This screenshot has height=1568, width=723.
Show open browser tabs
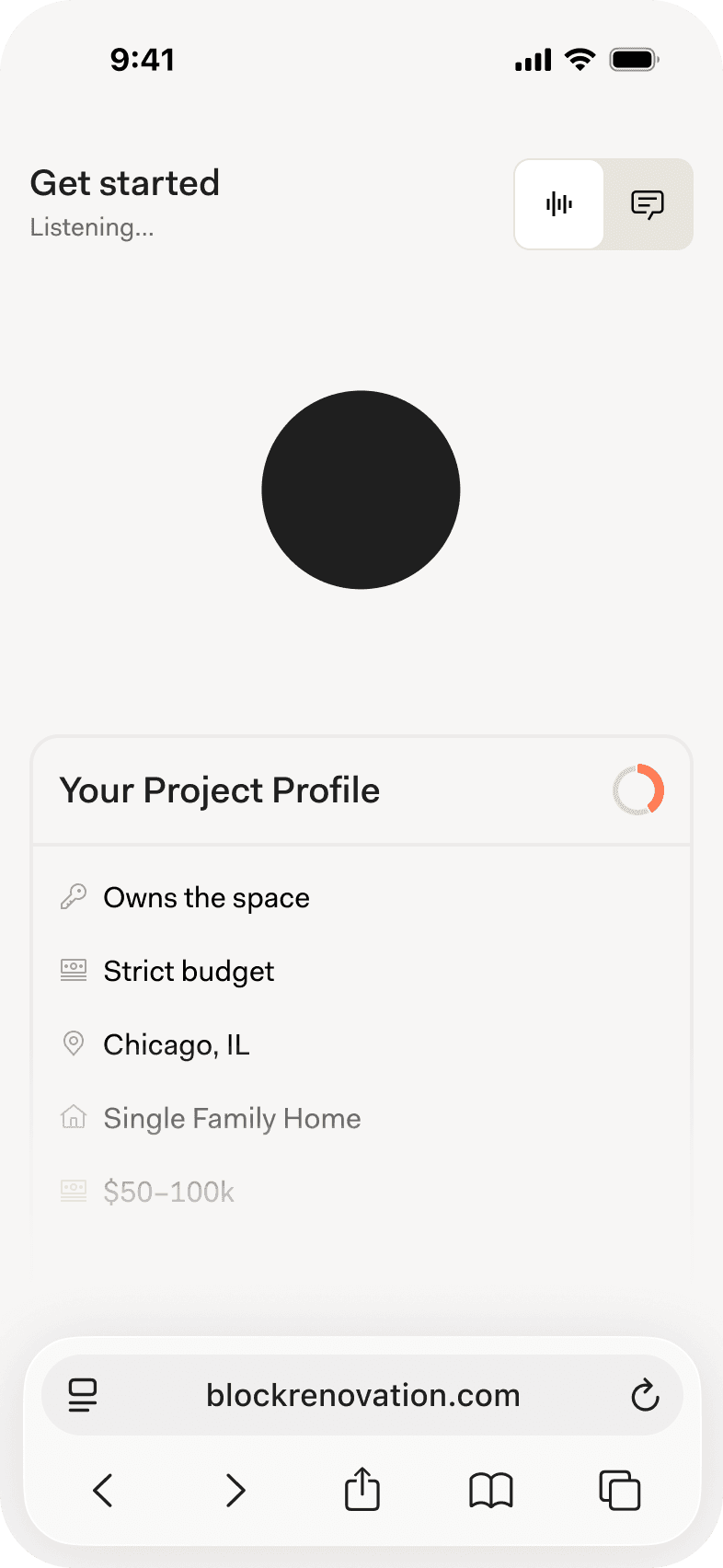point(619,1490)
